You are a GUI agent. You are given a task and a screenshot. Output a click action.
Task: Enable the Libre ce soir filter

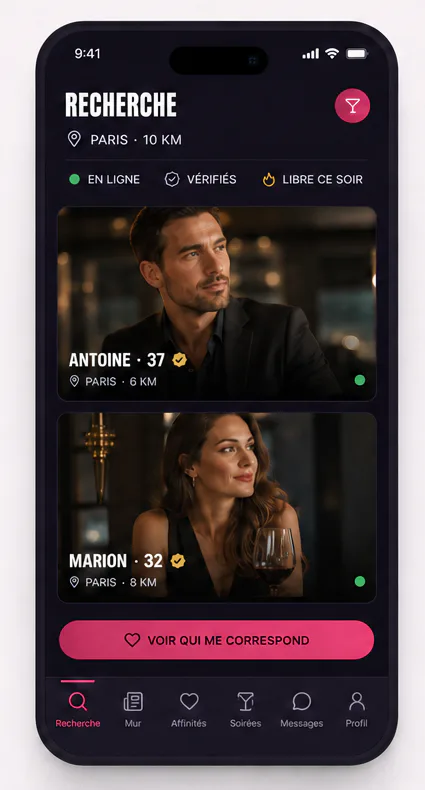[312, 179]
